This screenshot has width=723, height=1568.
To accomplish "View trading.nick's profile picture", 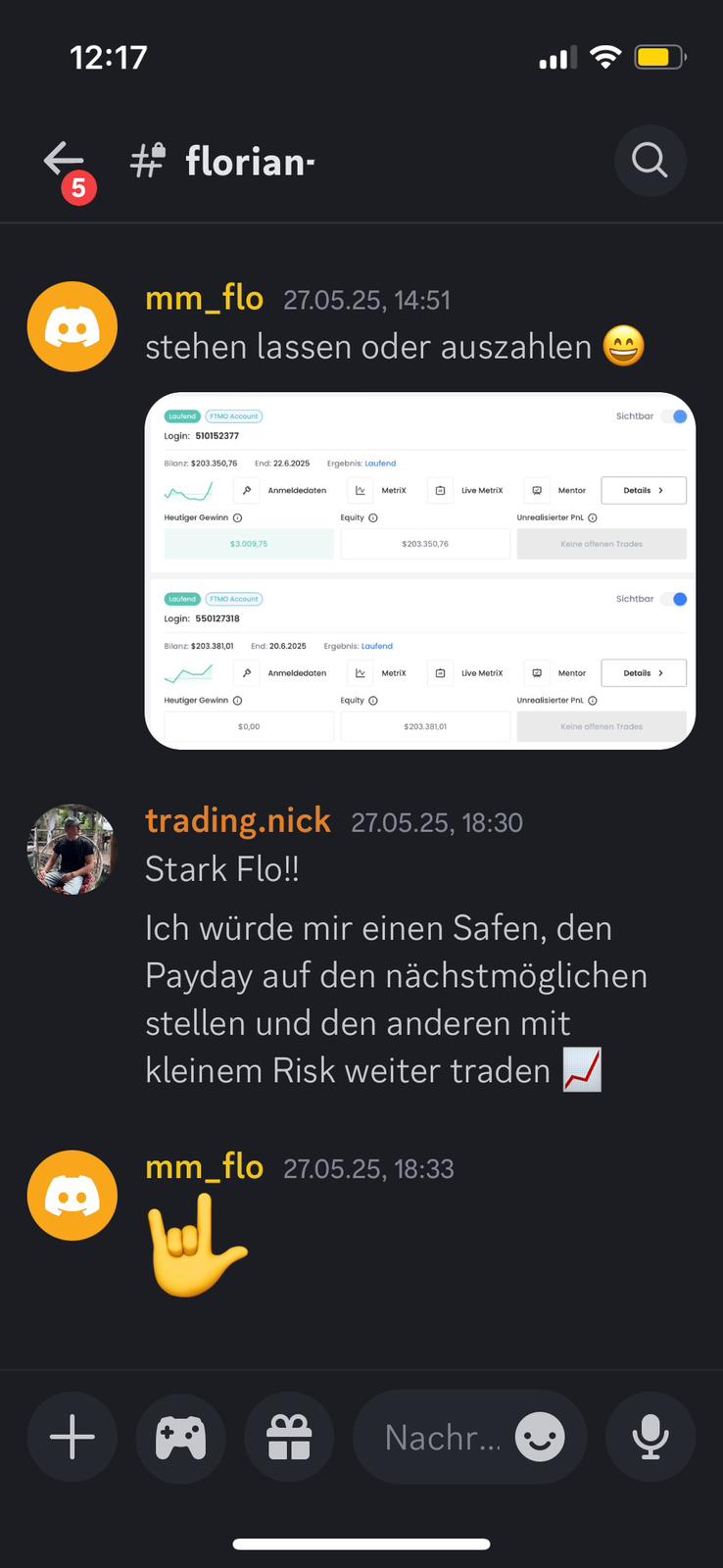I will (72, 850).
